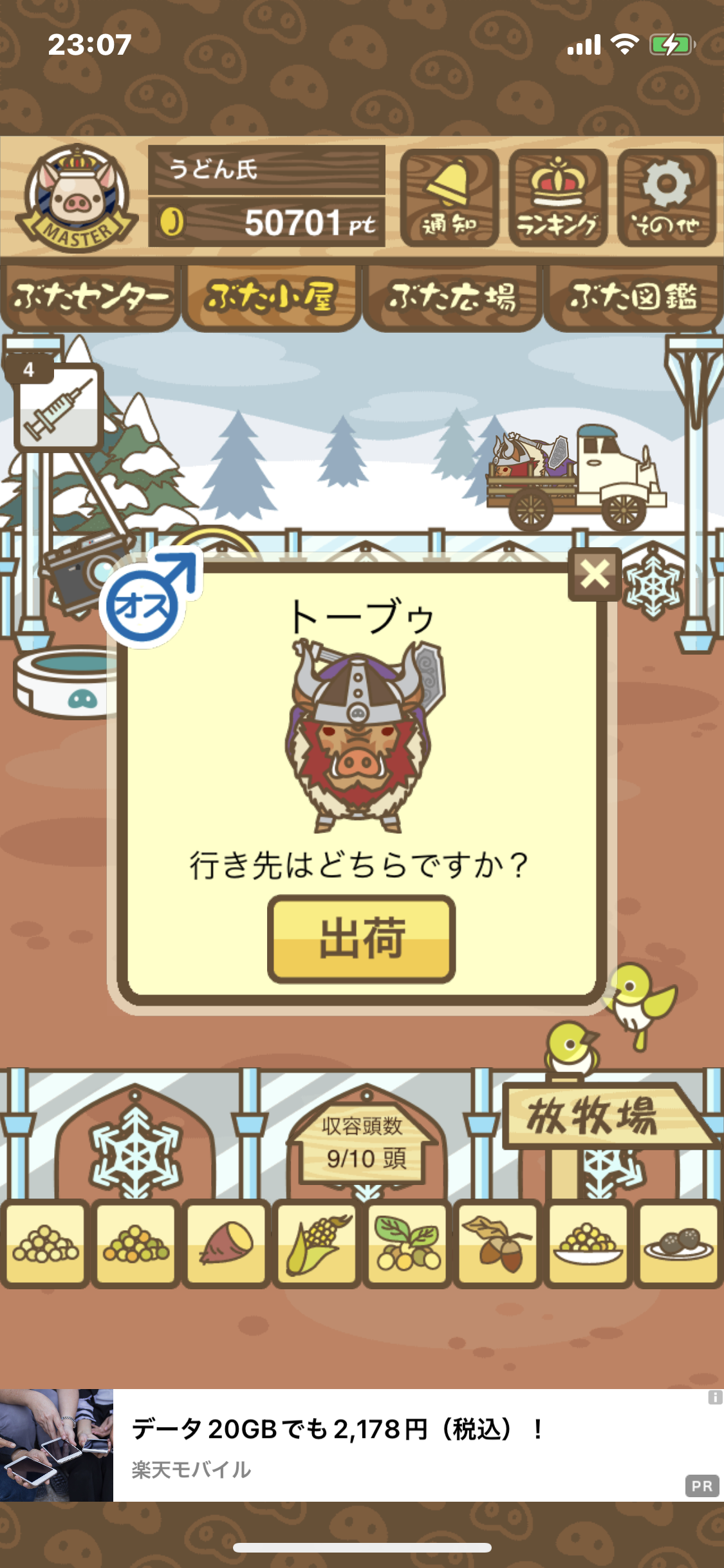Tap the 出荷 shipment button
The width and height of the screenshot is (724, 1568).
coord(362,938)
